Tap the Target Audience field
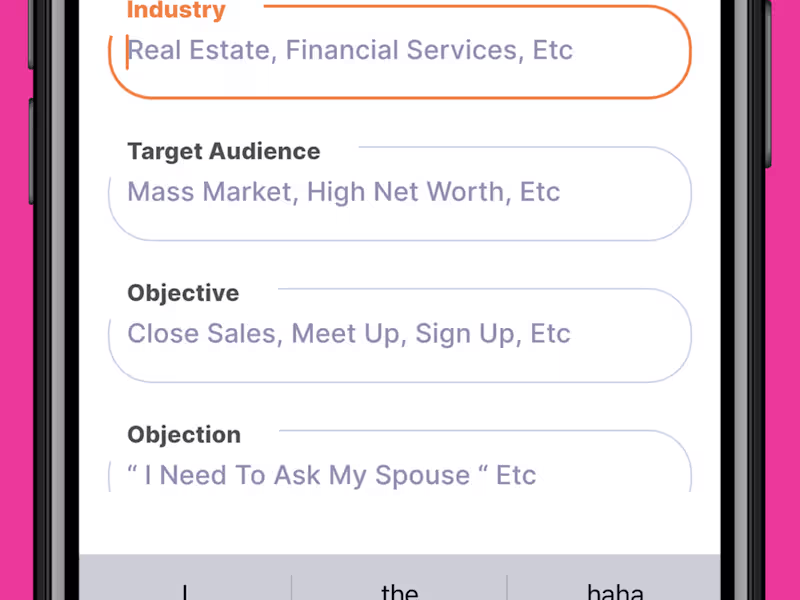800x600 pixels. [x=400, y=192]
